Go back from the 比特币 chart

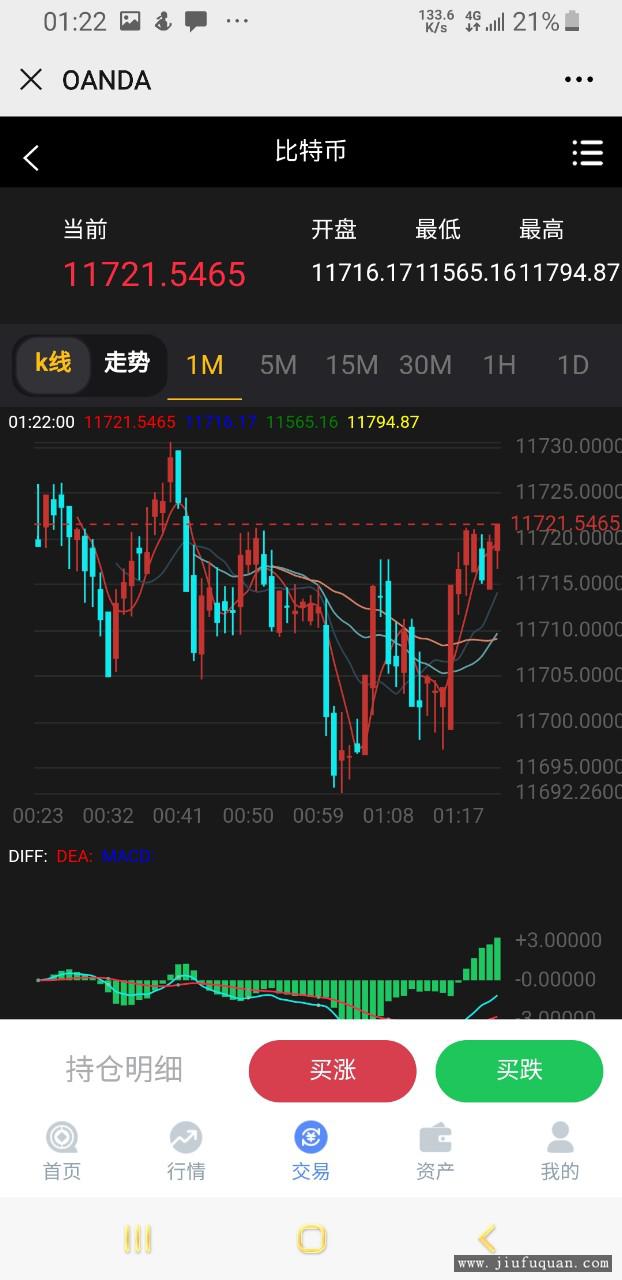point(32,157)
